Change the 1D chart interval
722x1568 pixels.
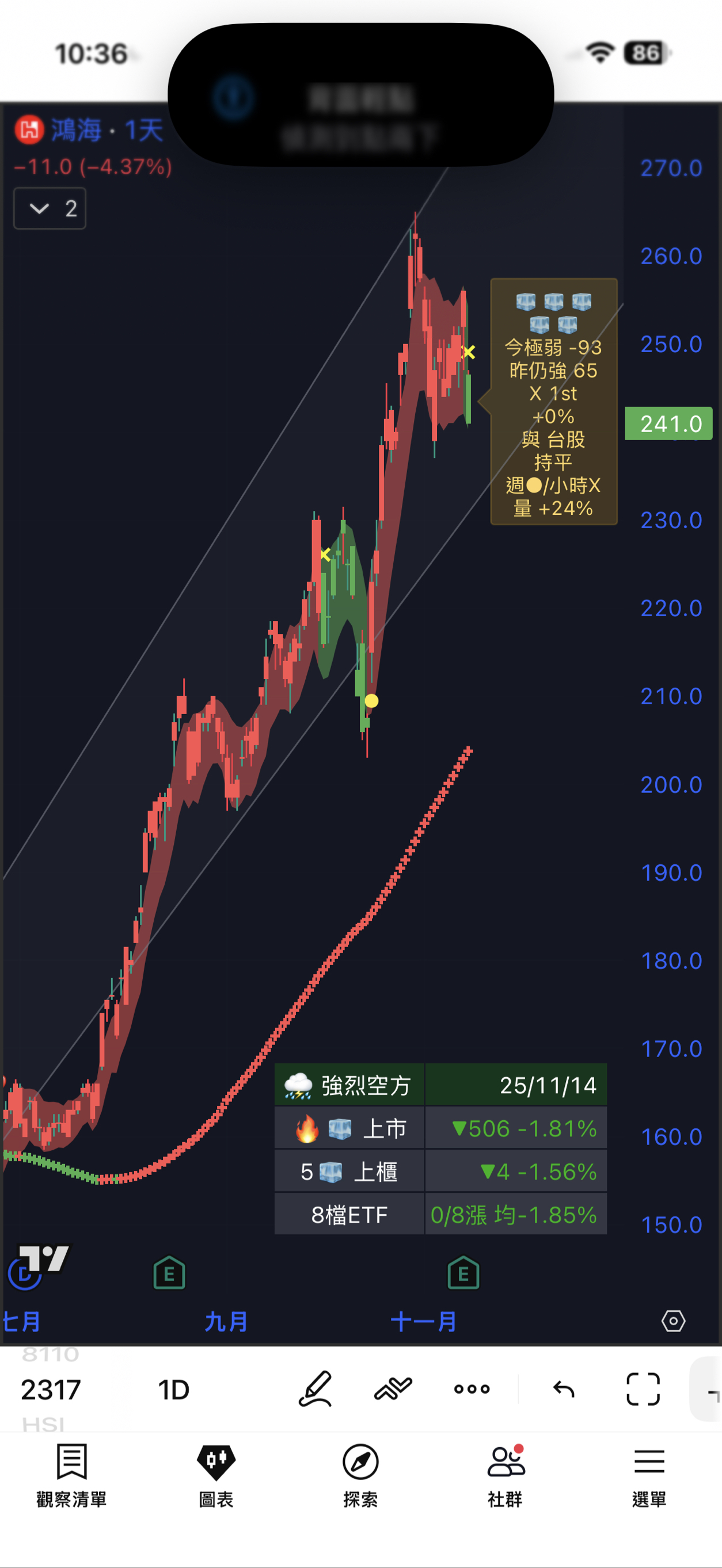(x=174, y=1389)
